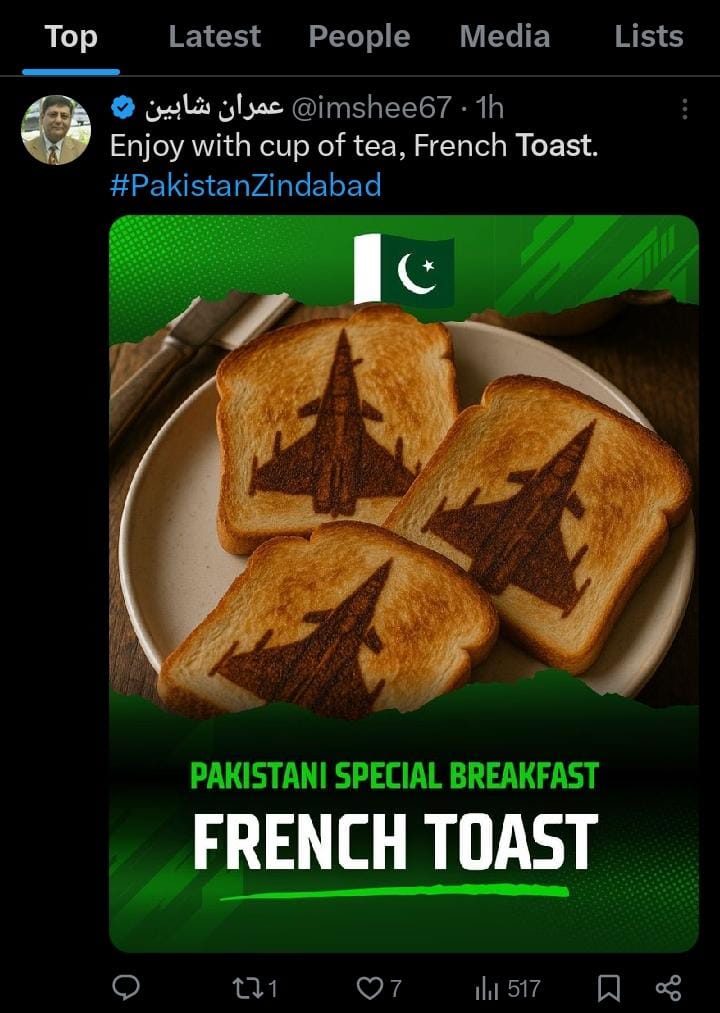Open the profile picture of @imshee67

56,130
